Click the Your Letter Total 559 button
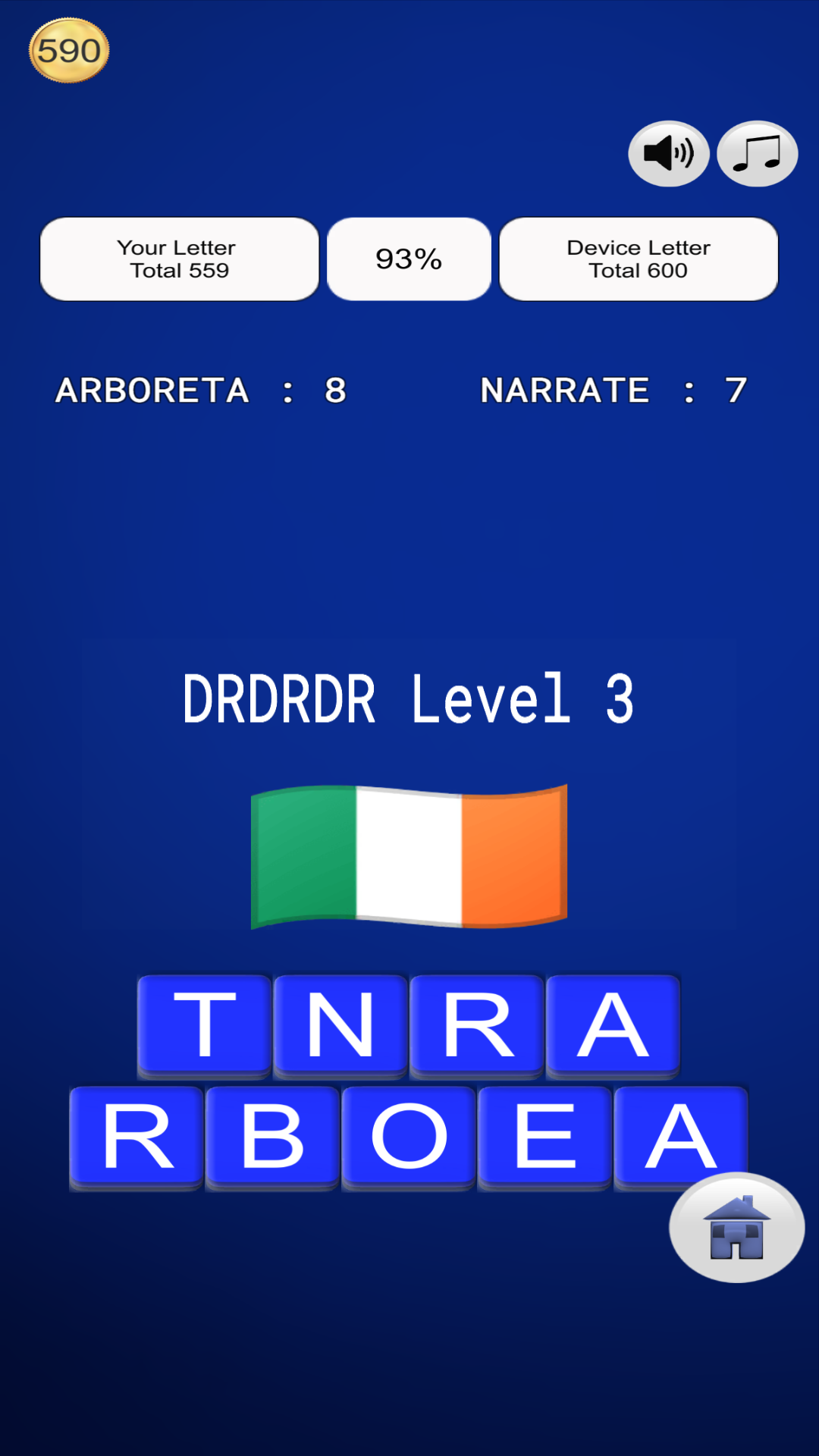The height and width of the screenshot is (1456, 819). point(179,259)
